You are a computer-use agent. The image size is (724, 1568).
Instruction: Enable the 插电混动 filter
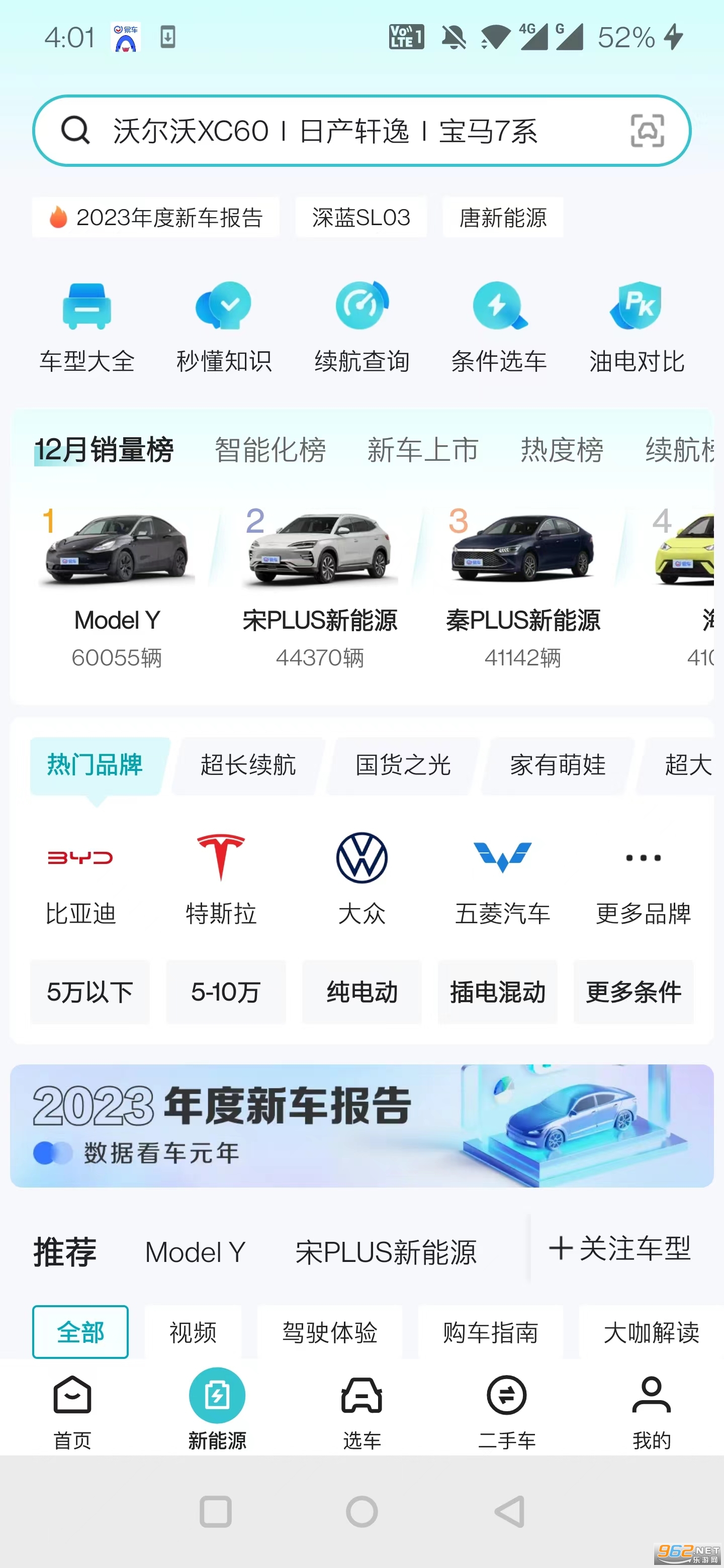tap(497, 992)
